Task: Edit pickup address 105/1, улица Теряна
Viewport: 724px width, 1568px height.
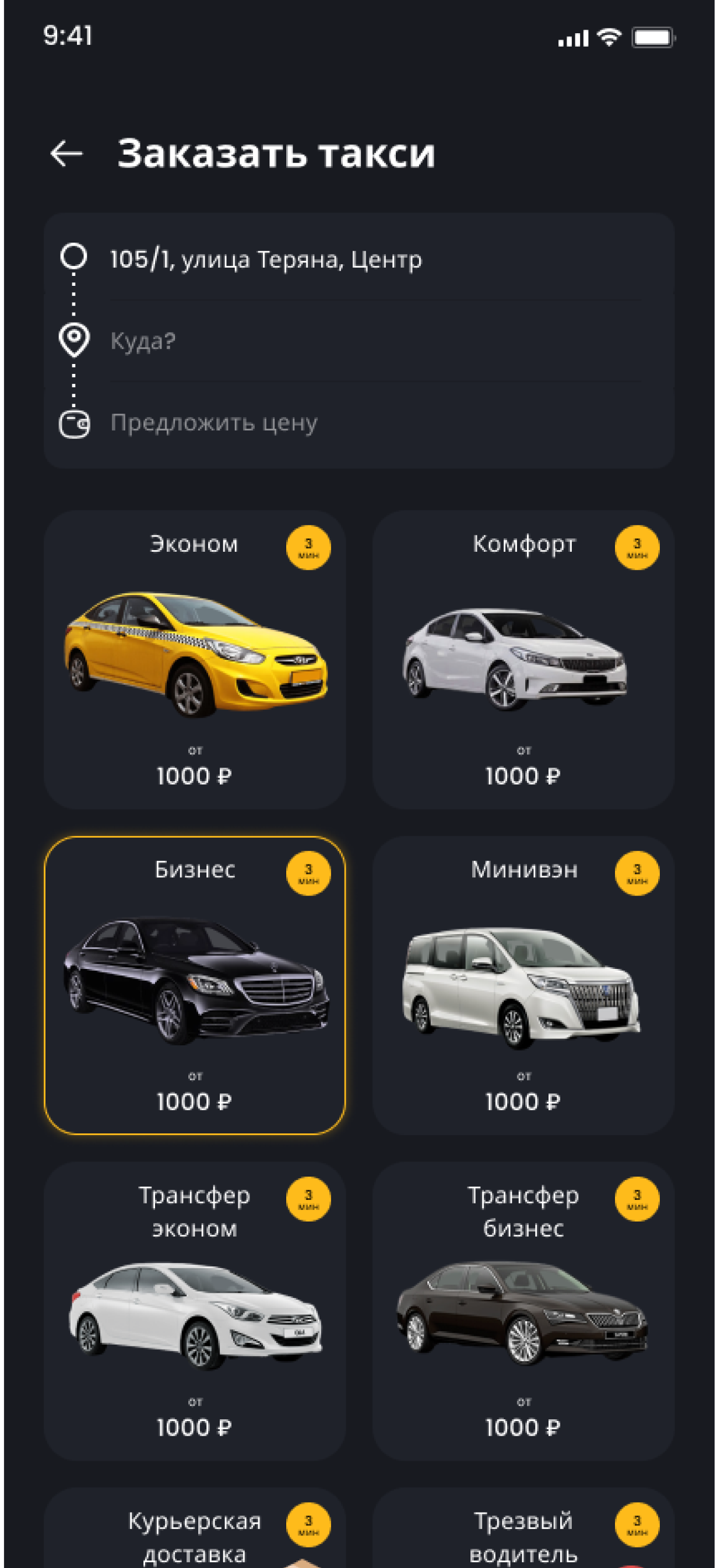Action: tap(266, 260)
